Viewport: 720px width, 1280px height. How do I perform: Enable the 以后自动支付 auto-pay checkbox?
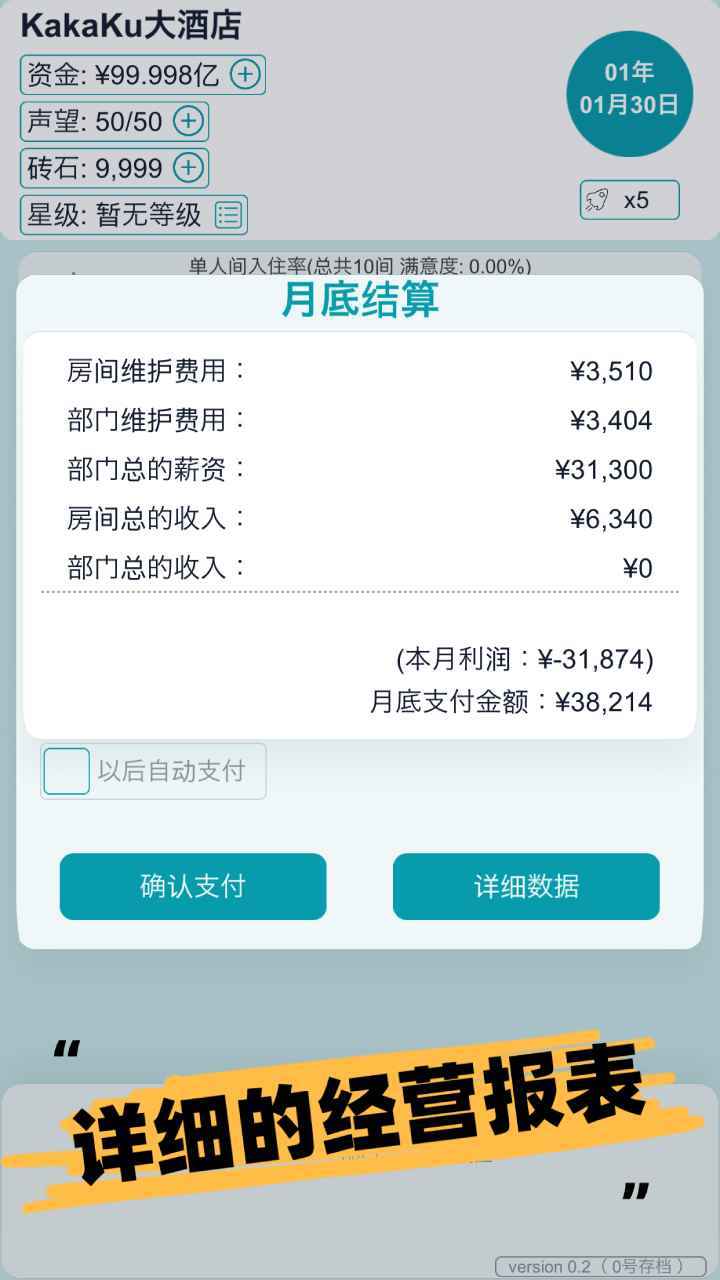66,771
